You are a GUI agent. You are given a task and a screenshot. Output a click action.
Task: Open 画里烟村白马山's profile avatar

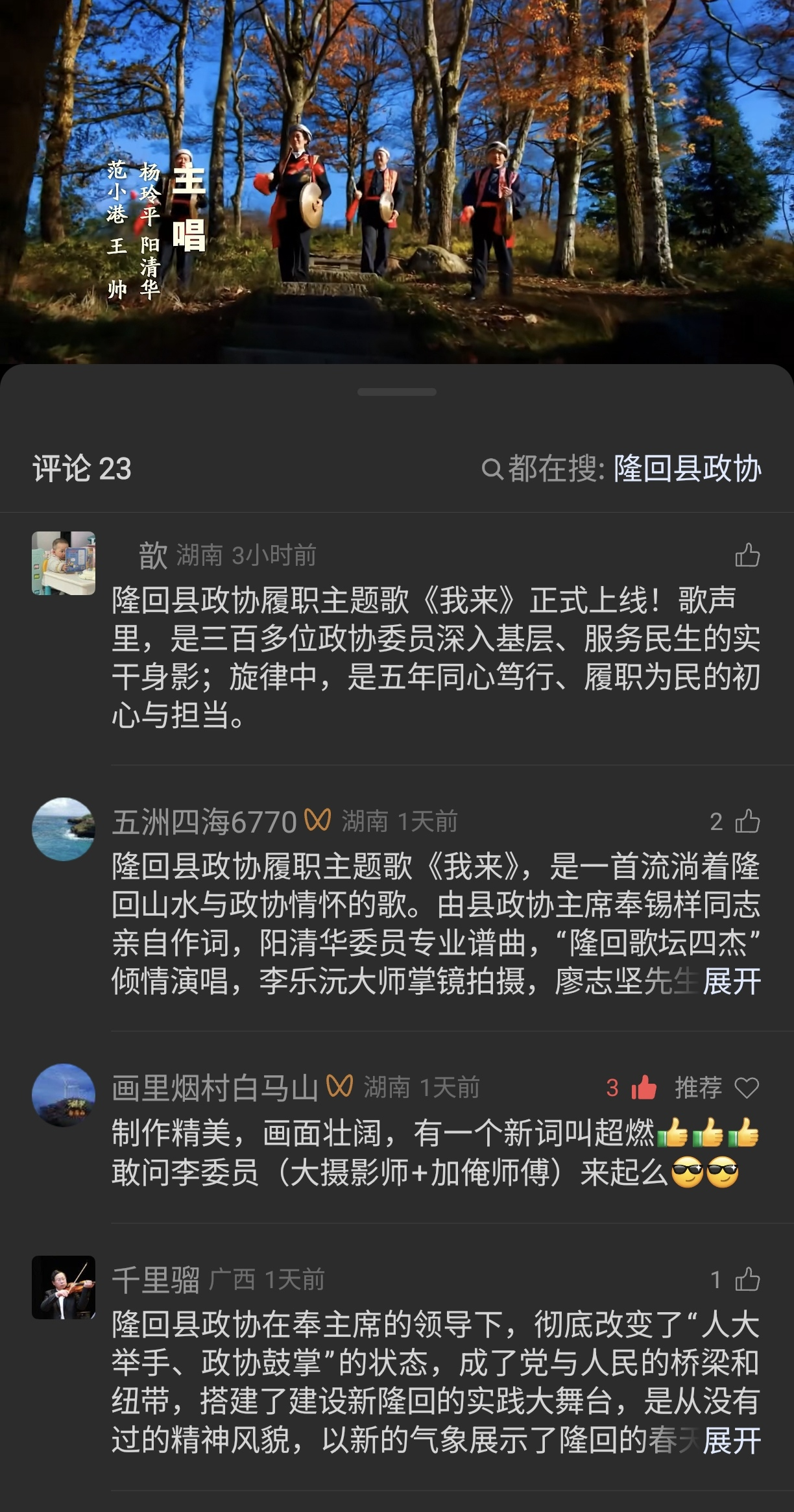(64, 1095)
